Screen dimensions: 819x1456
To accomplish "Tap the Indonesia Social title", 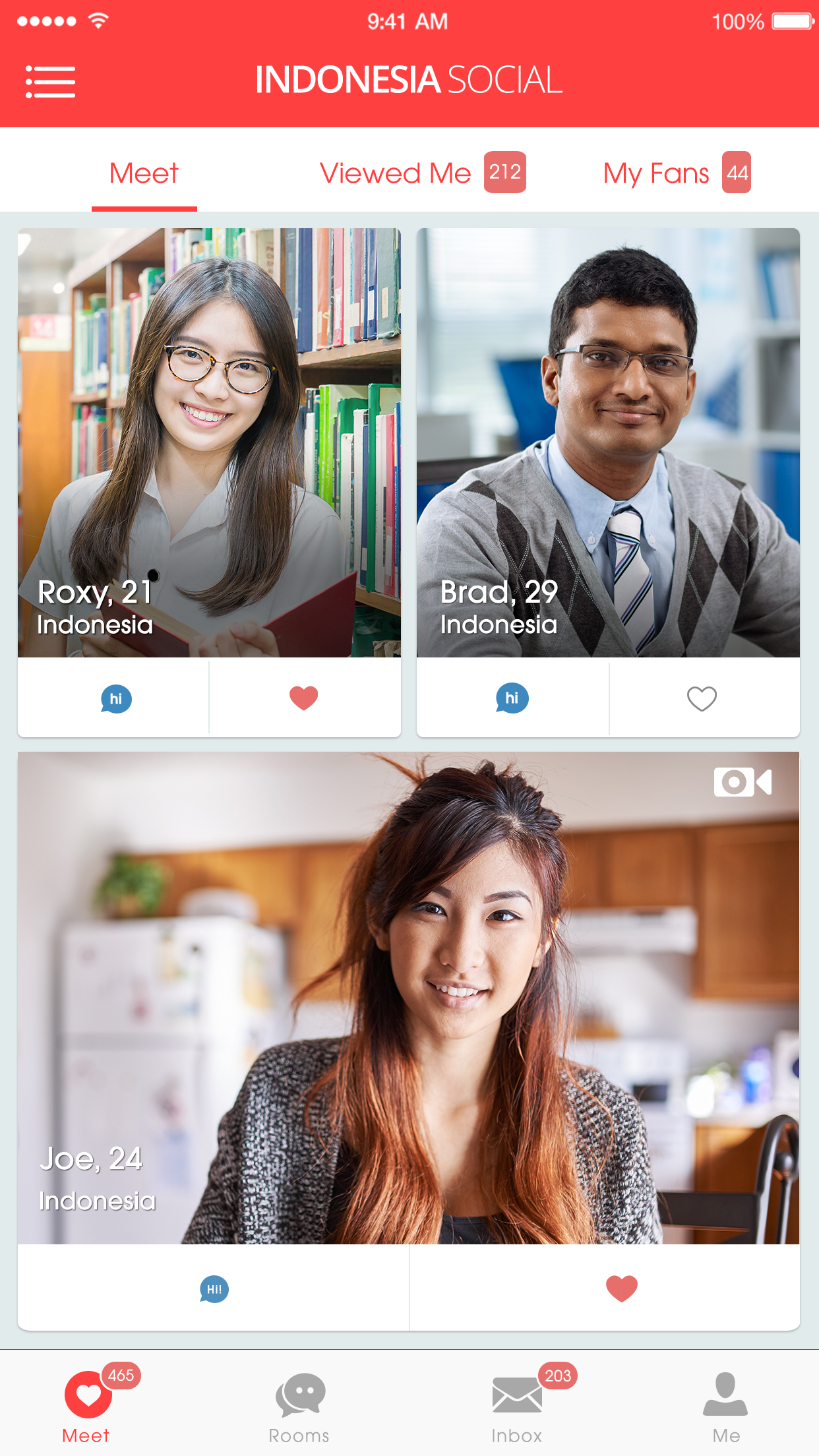I will [409, 79].
